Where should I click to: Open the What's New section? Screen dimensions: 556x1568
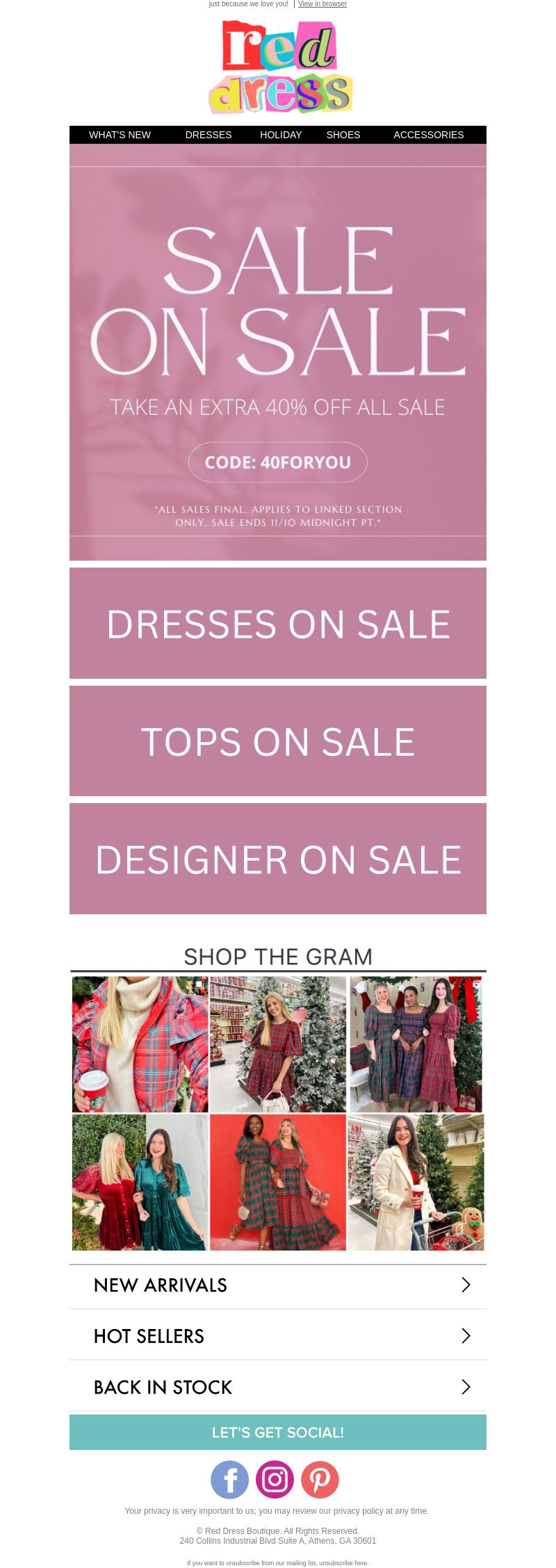[120, 135]
